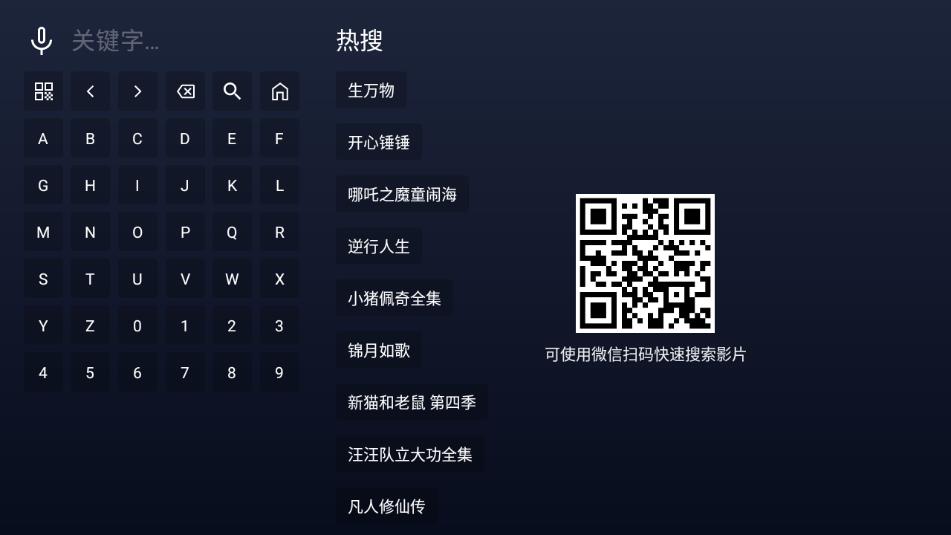Run the search with the magnifier key
951x535 pixels.
[232, 92]
